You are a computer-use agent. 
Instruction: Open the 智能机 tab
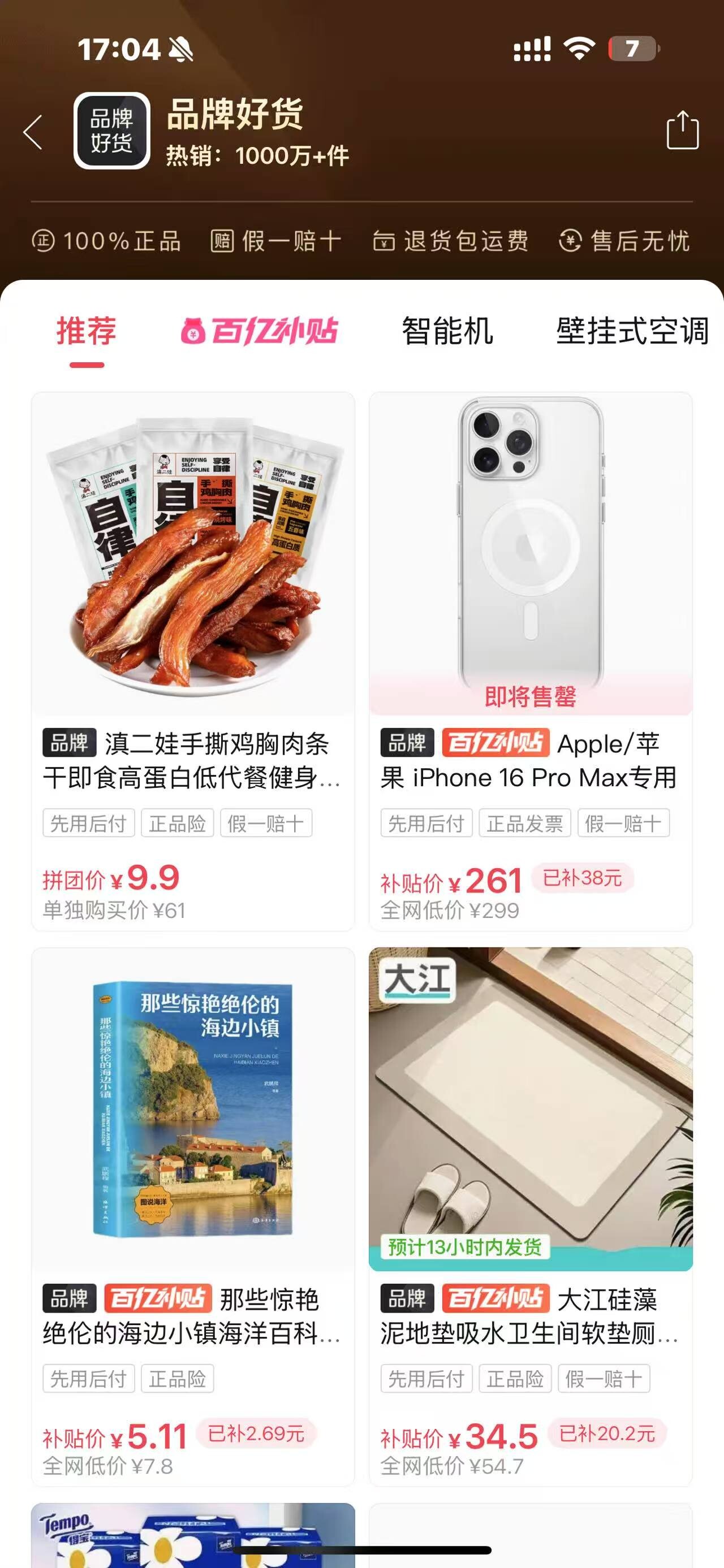tap(447, 332)
